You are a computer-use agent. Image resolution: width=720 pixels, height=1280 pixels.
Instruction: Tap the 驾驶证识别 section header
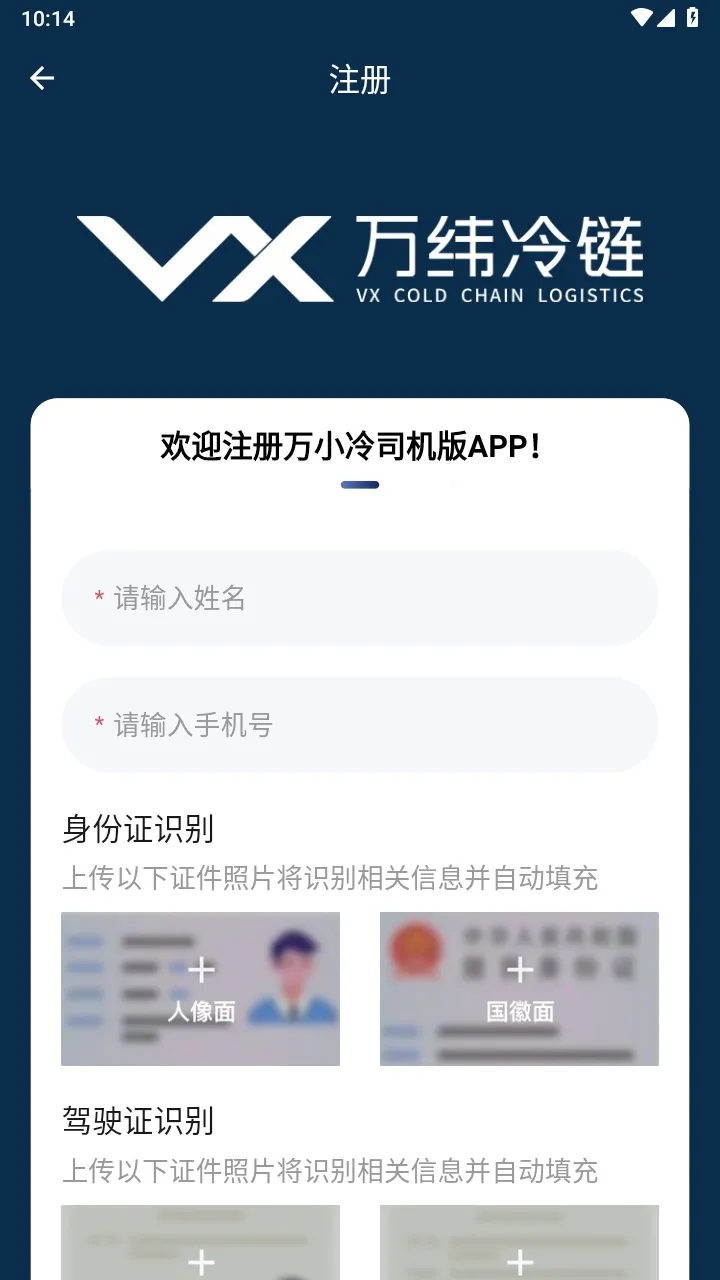point(137,1121)
